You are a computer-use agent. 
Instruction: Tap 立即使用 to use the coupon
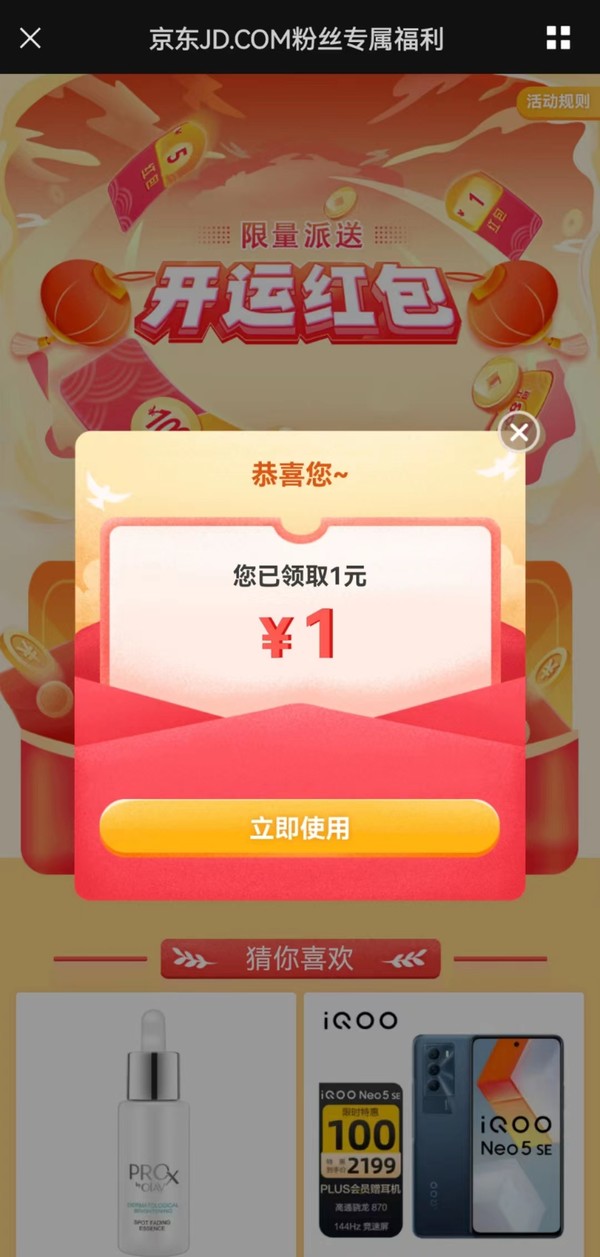tap(299, 828)
